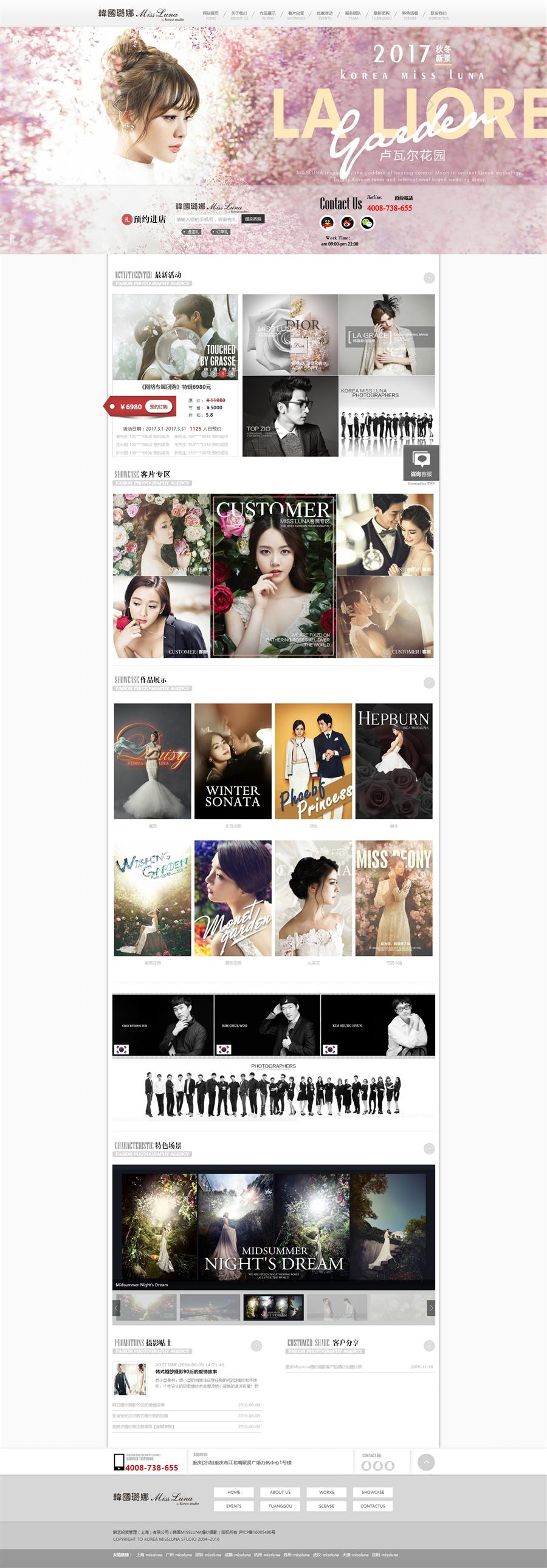
Task: Submit the consultation with 提交咨询 button
Action: coord(253,219)
